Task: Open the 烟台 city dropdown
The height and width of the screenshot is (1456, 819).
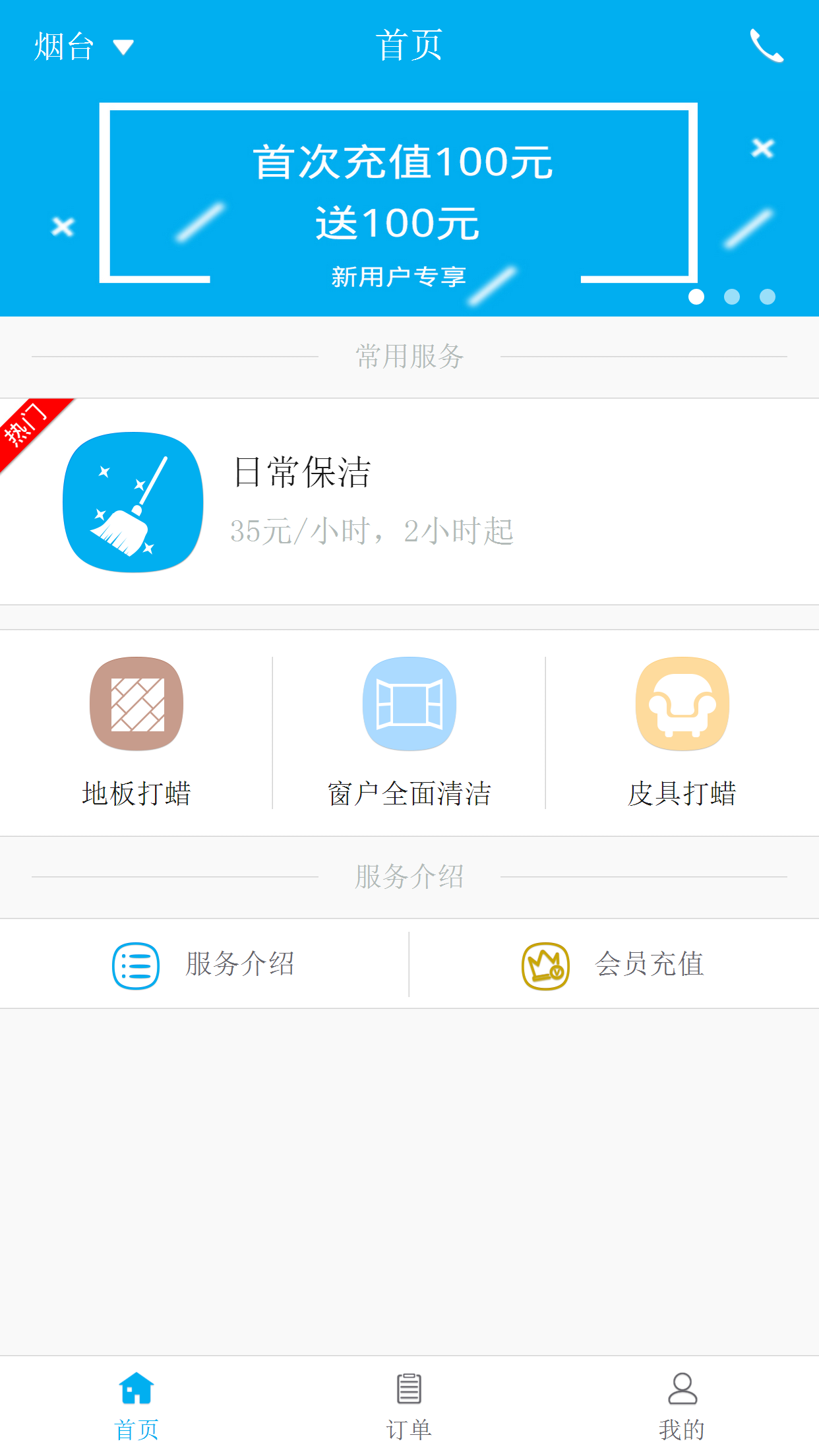Action: [83, 47]
